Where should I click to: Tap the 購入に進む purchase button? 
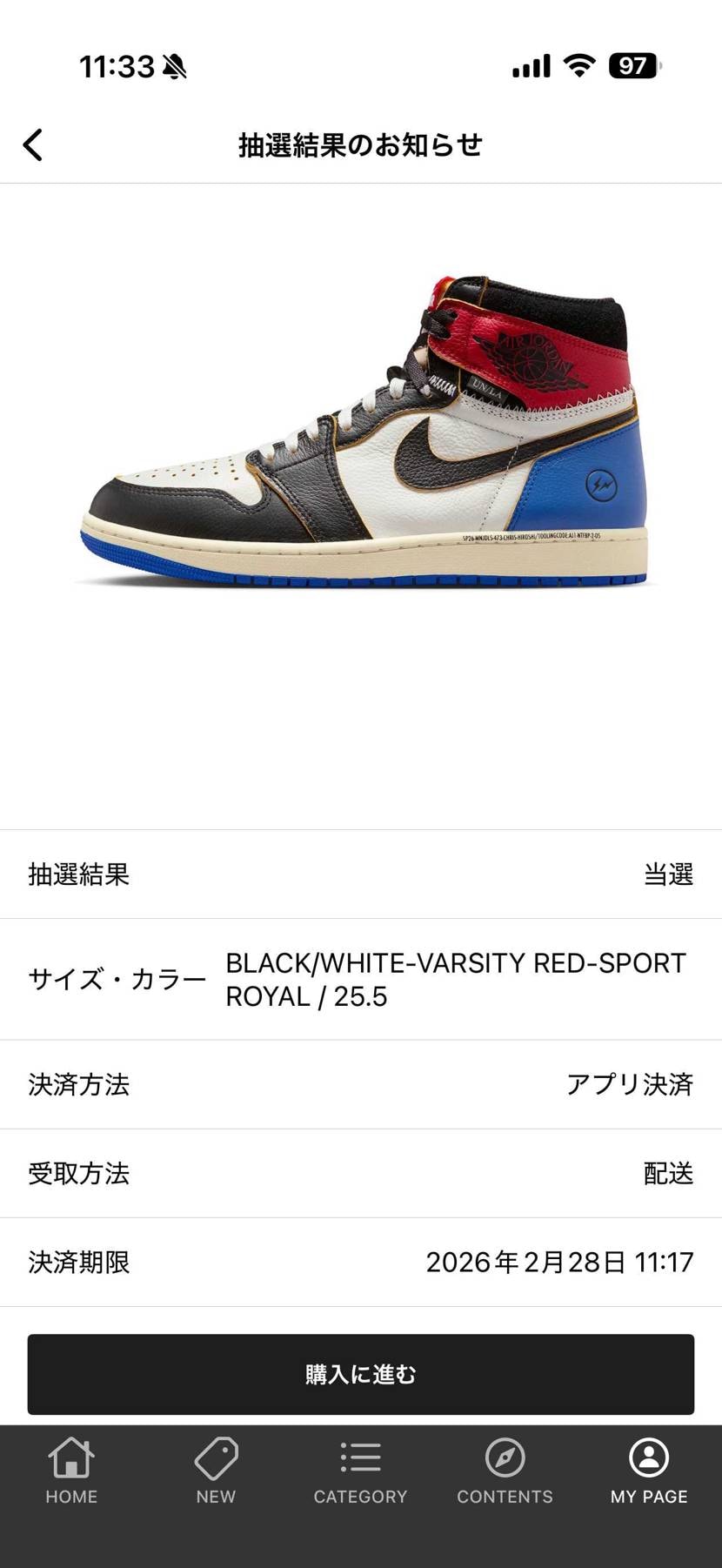[361, 1374]
